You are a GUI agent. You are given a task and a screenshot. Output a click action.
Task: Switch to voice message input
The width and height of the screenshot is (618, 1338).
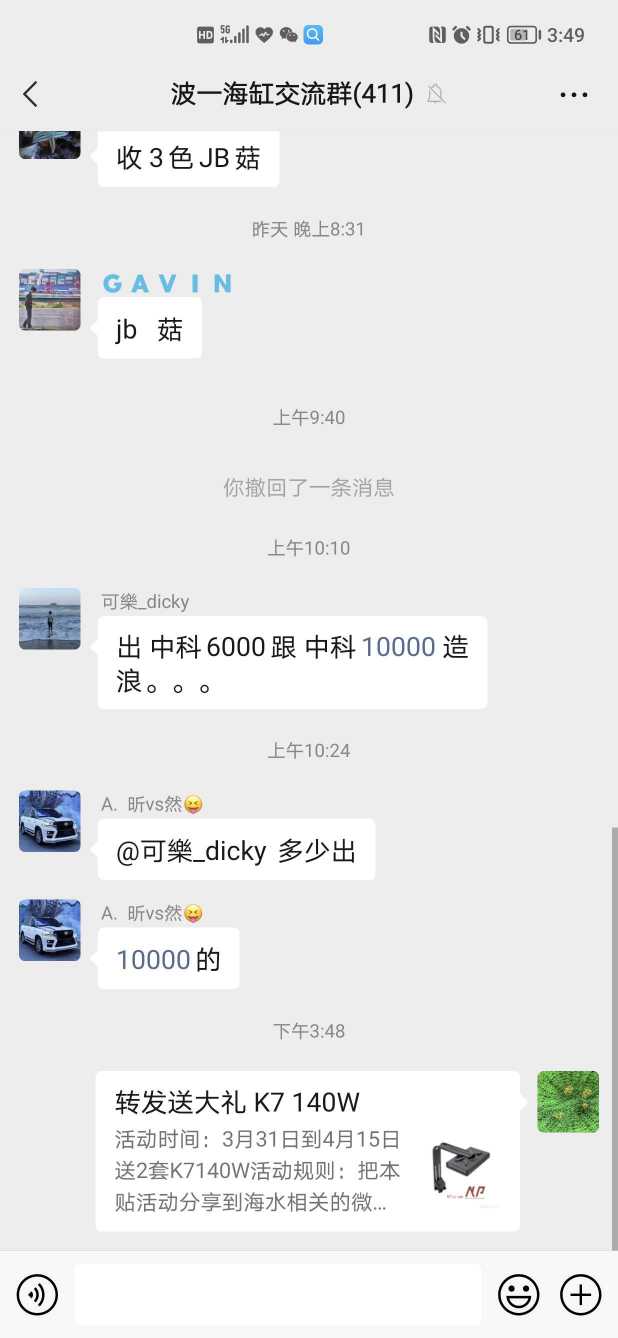[38, 1295]
